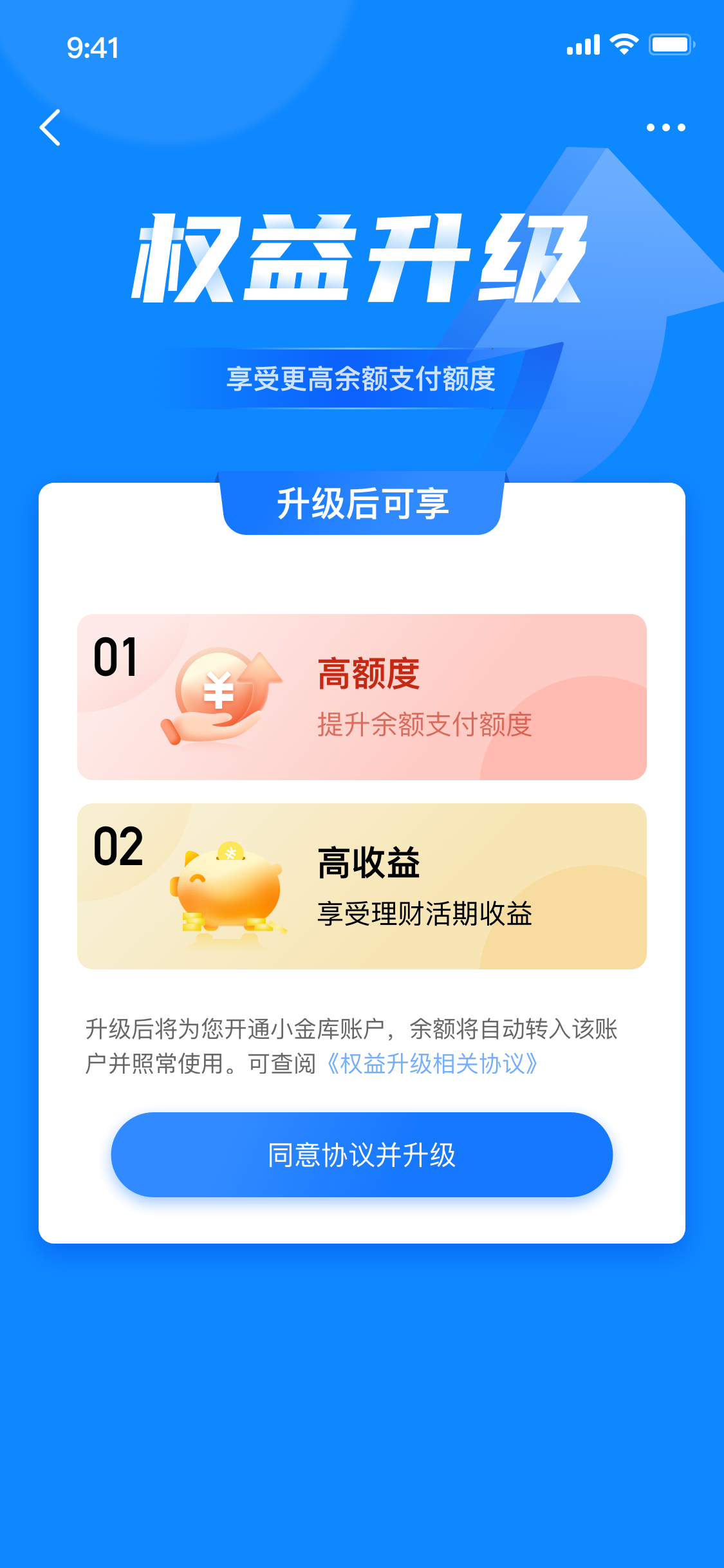Image resolution: width=724 pixels, height=1568 pixels.
Task: Open the three-dot overflow menu
Action: point(665,127)
